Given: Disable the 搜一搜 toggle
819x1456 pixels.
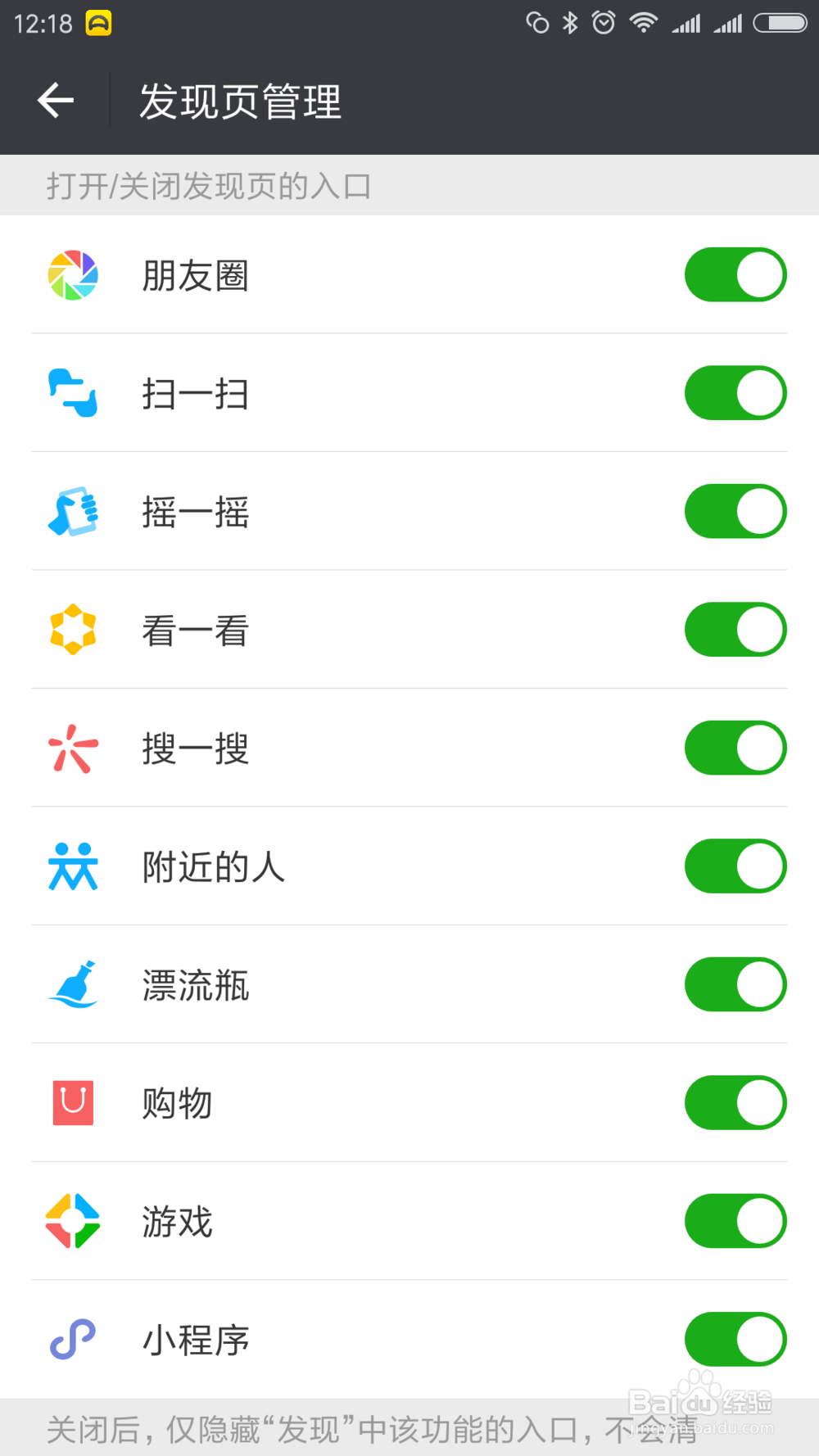Looking at the screenshot, I should tap(735, 748).
